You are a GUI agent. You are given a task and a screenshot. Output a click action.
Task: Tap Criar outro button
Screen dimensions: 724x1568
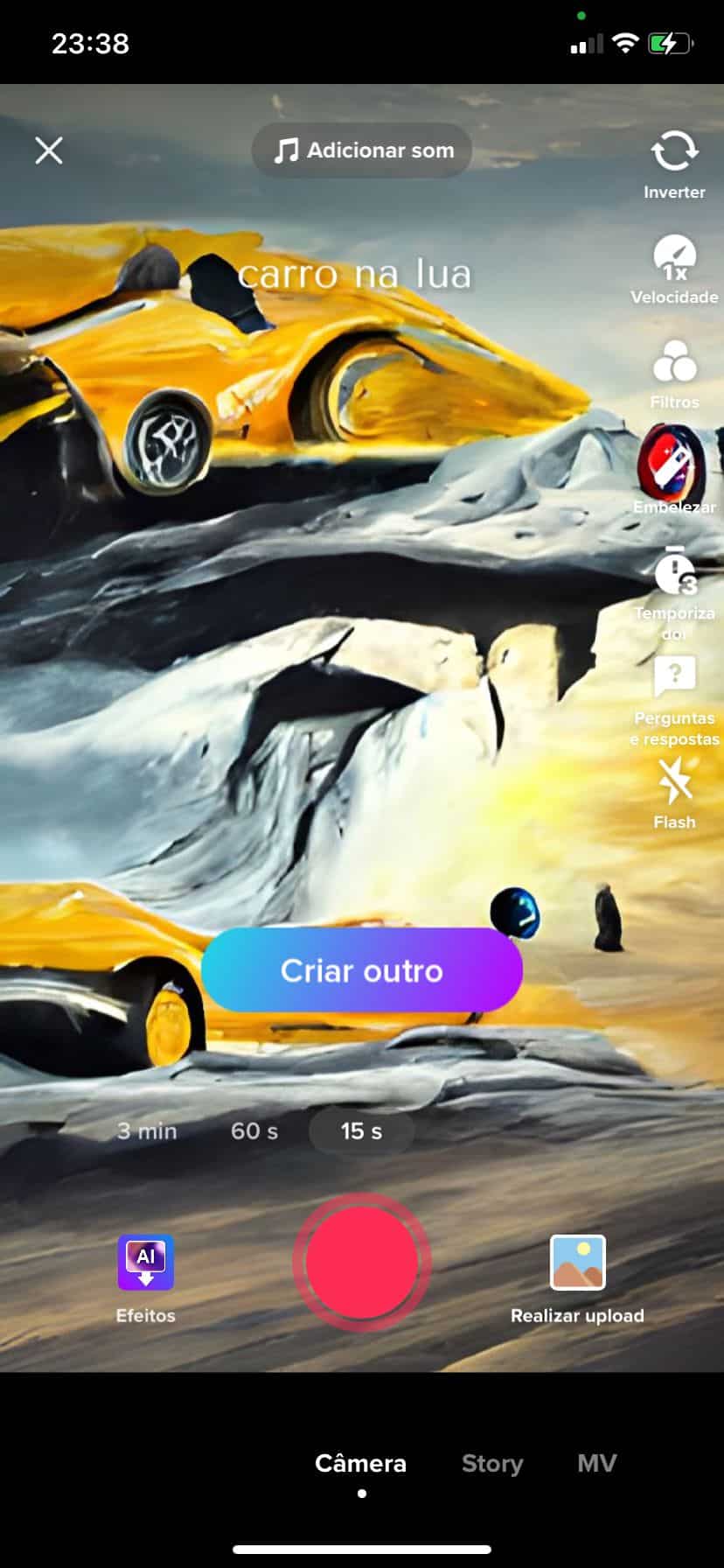(362, 970)
